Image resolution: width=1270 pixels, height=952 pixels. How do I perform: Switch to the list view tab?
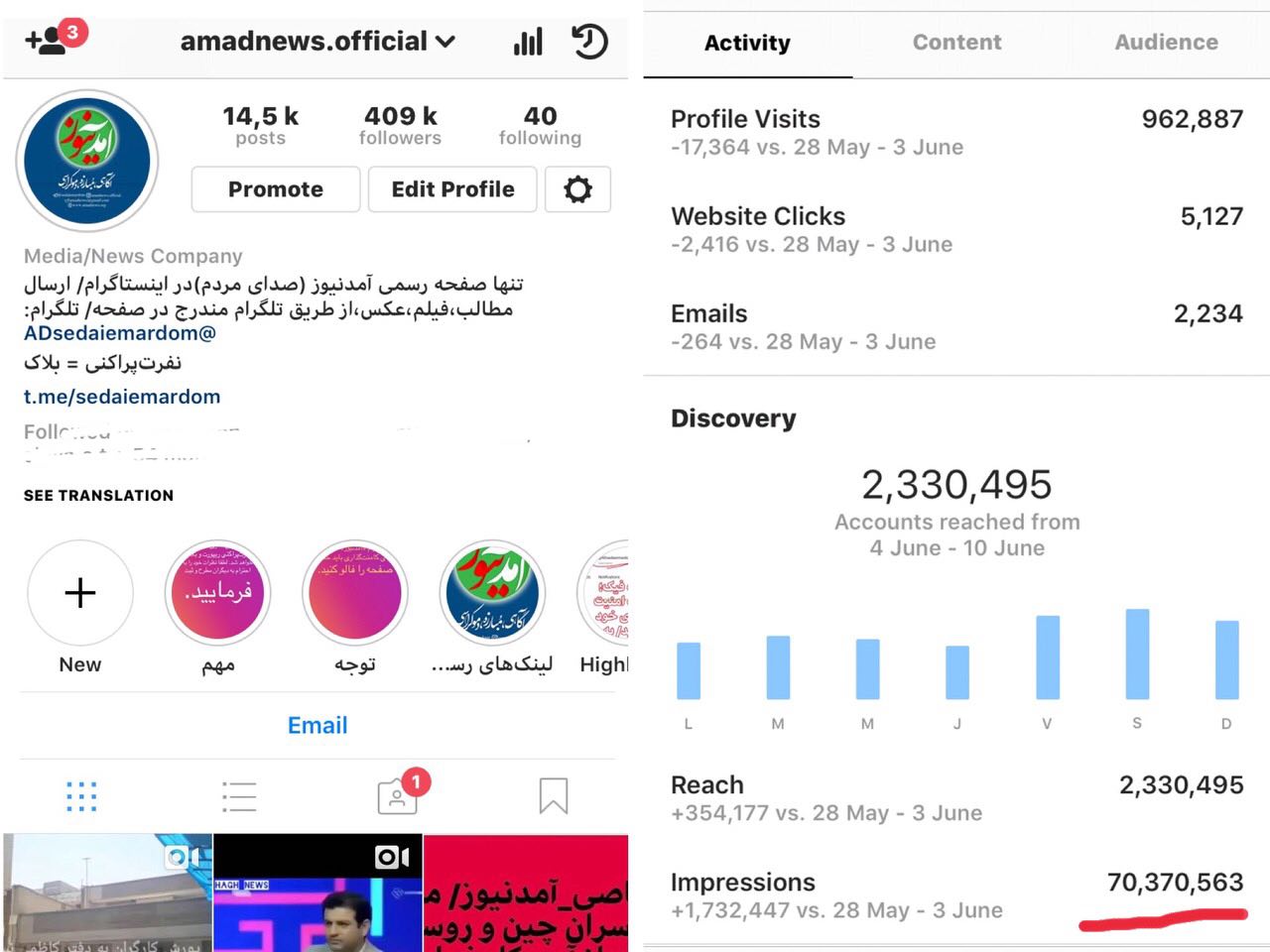[239, 796]
